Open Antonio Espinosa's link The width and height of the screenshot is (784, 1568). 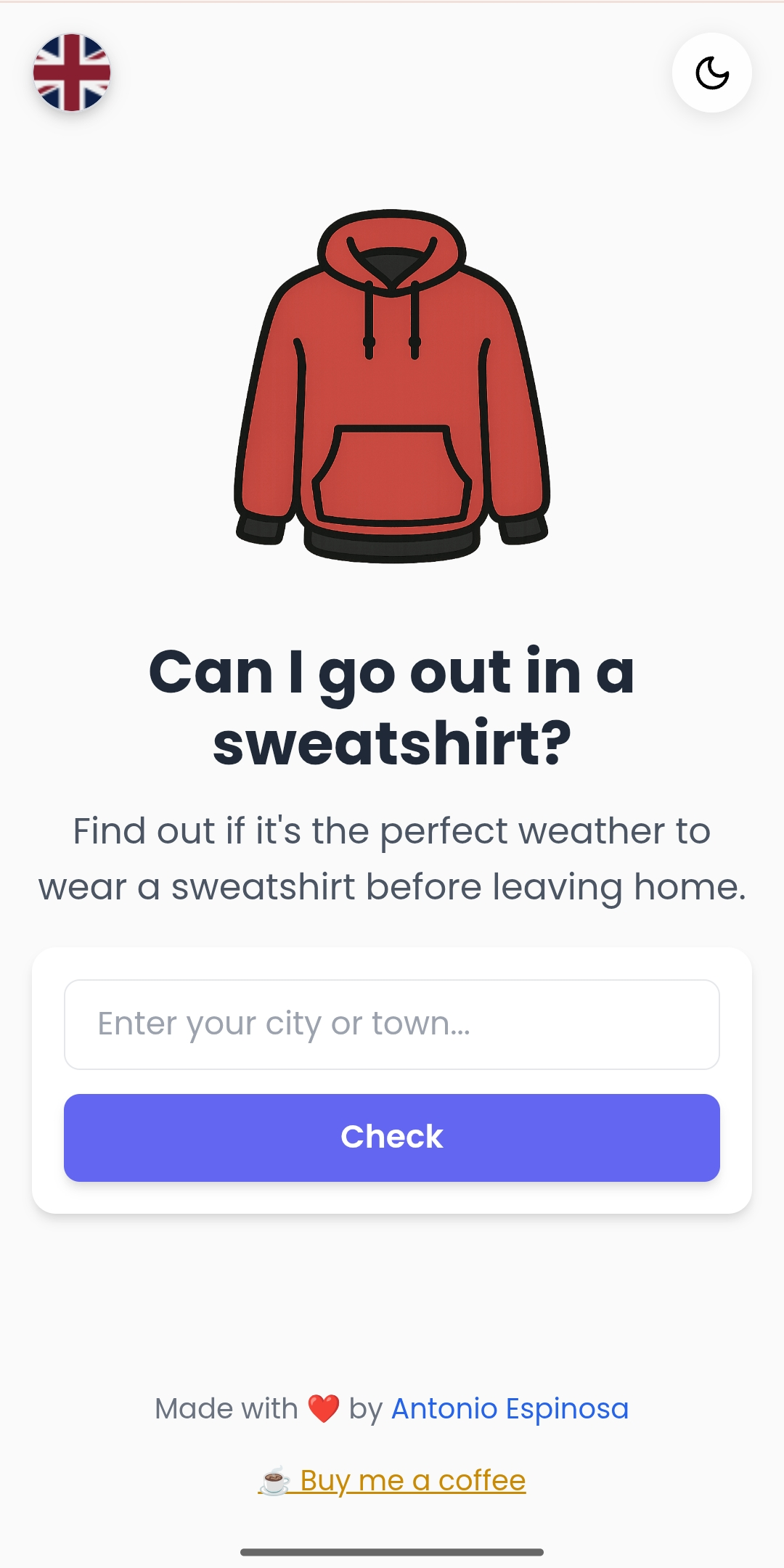pos(510,1409)
